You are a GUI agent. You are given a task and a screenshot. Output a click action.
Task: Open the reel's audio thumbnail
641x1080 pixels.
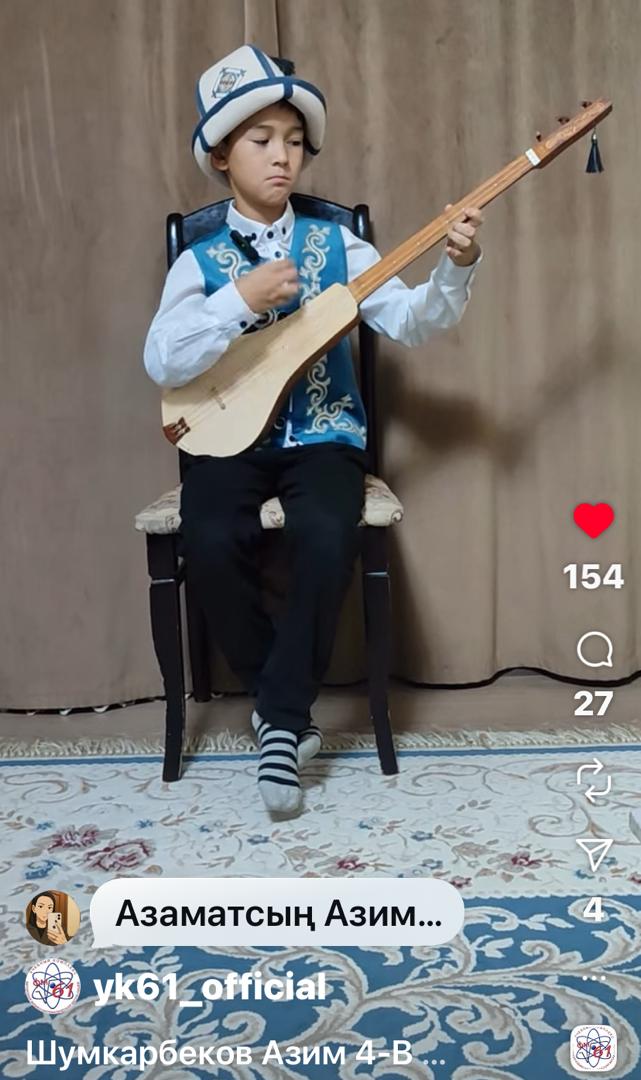point(594,1048)
